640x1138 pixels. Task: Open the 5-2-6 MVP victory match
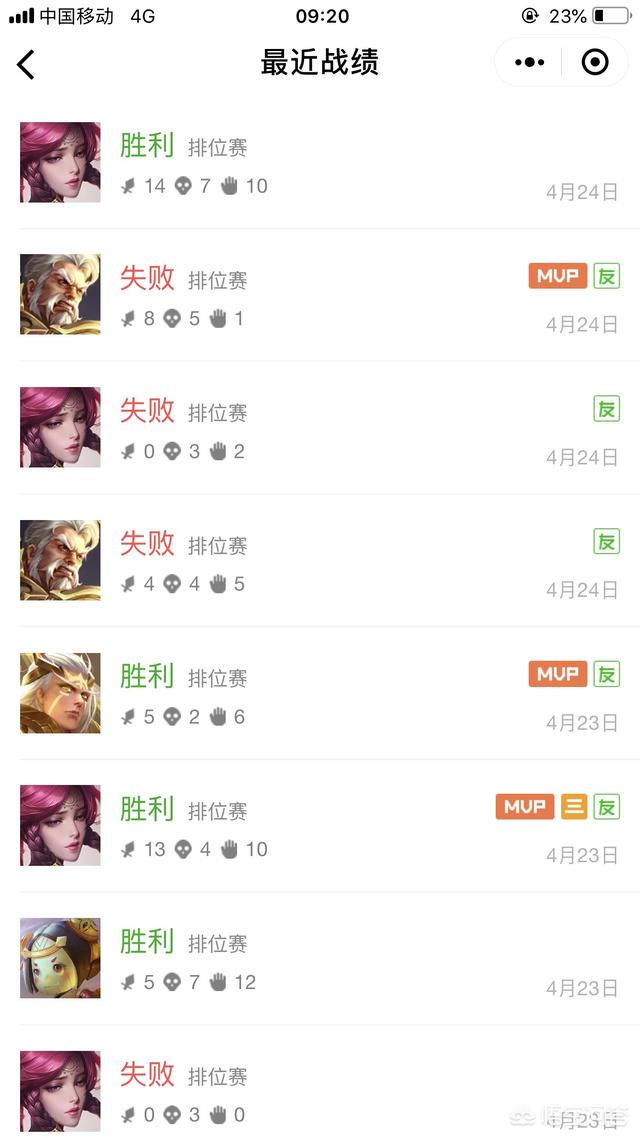coord(320,693)
